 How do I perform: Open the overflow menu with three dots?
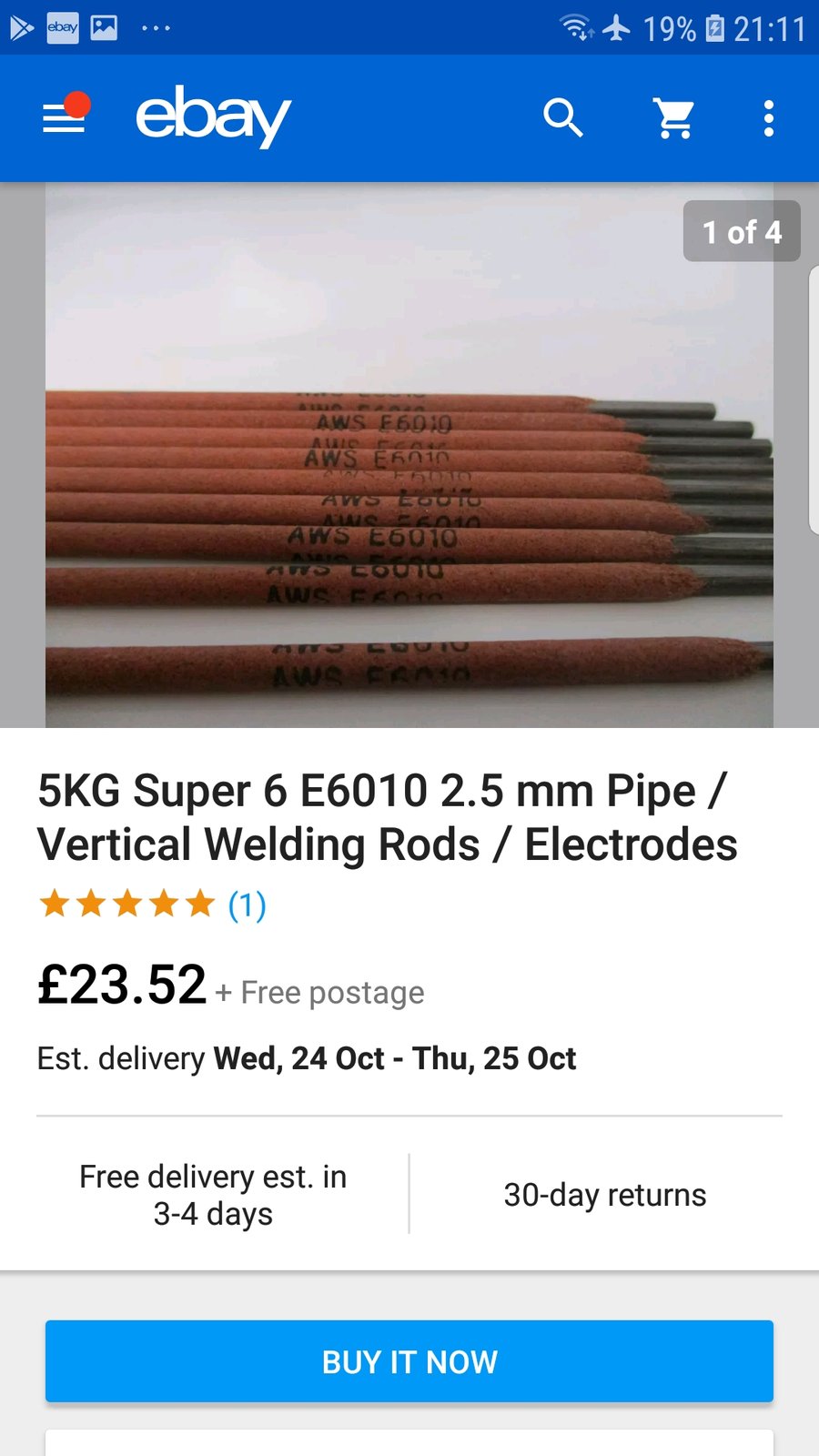769,117
